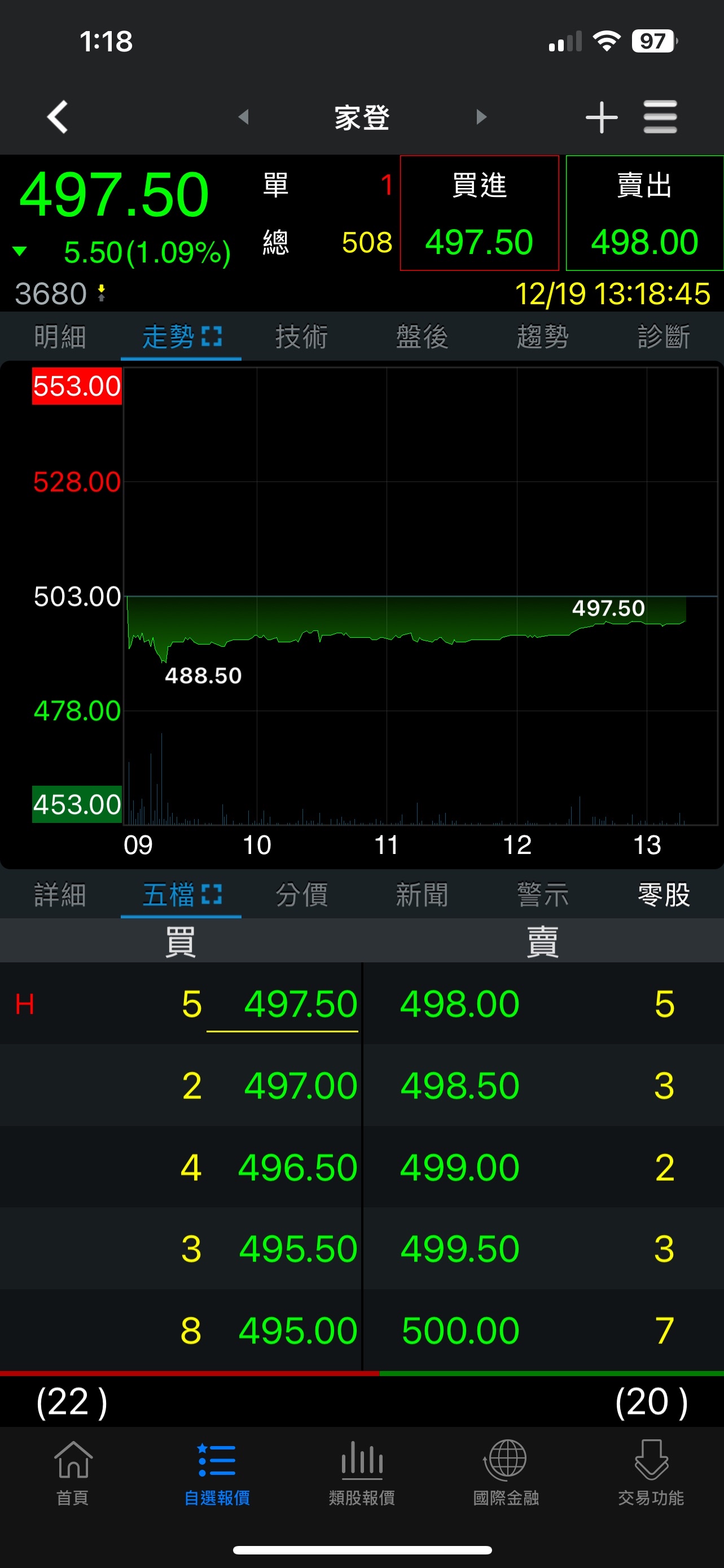
Task: Select the 零股 tab
Action: coord(663,895)
